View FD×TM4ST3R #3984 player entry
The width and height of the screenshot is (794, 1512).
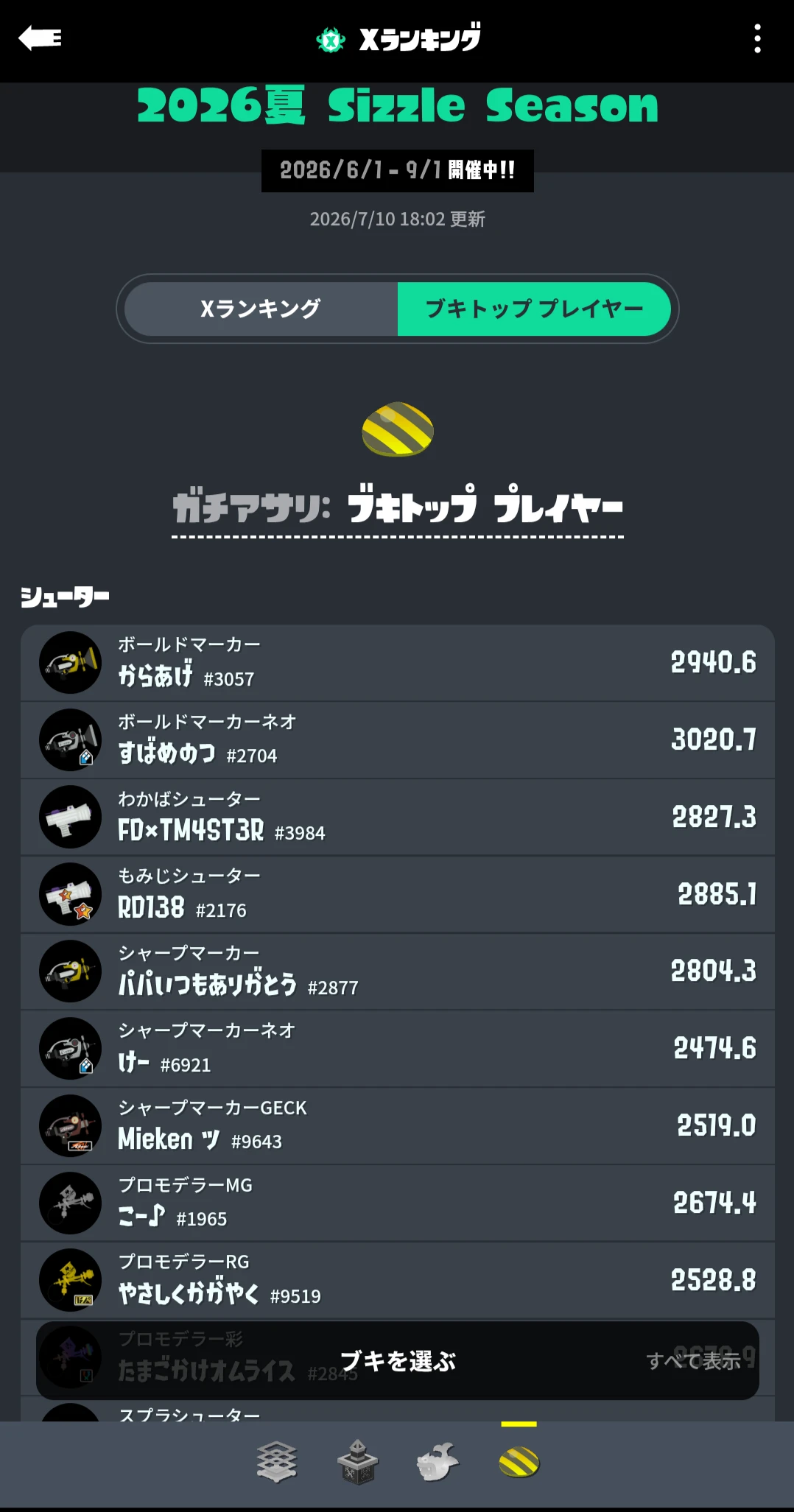point(398,817)
